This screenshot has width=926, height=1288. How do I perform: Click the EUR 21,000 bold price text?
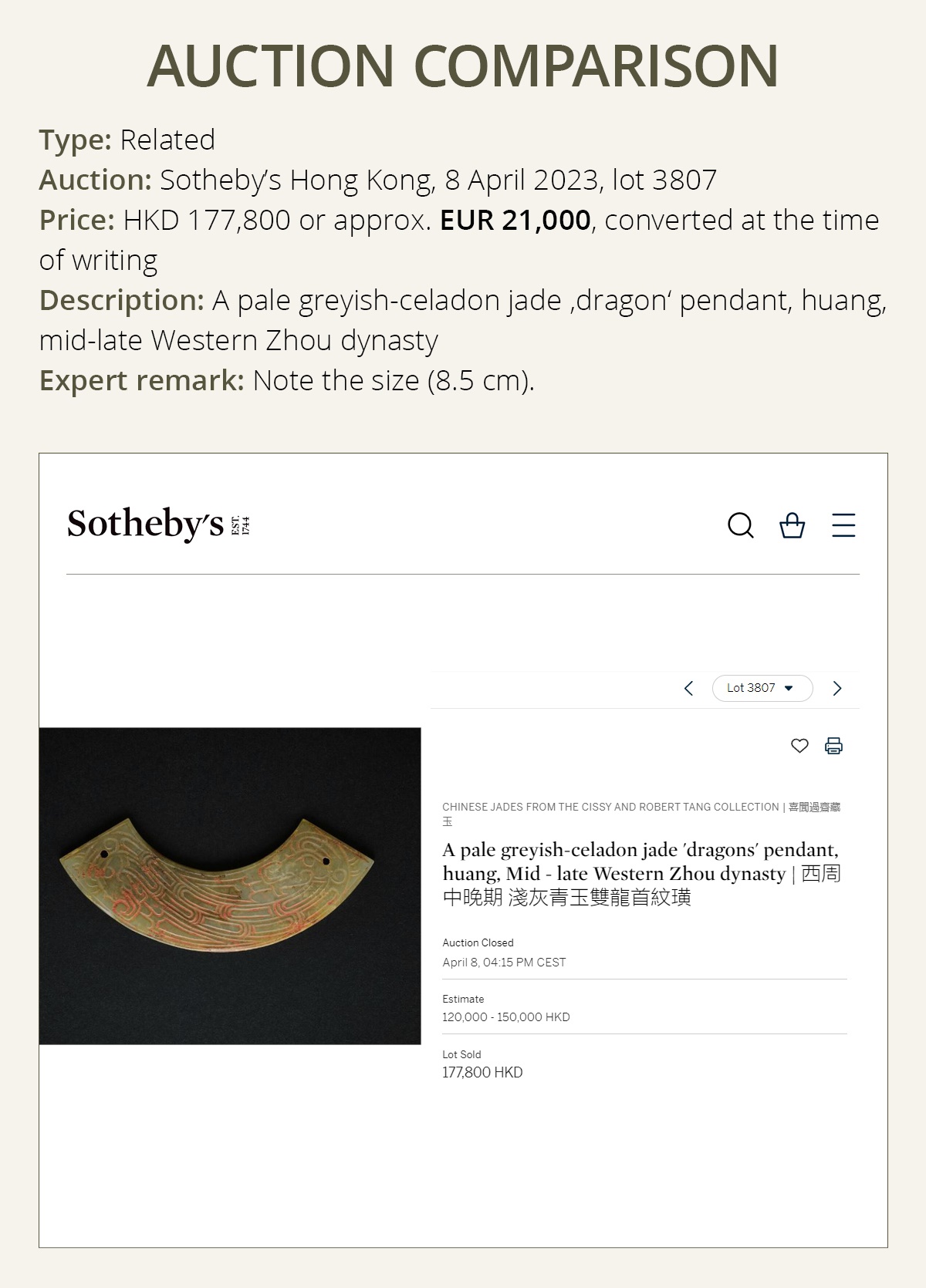512,222
